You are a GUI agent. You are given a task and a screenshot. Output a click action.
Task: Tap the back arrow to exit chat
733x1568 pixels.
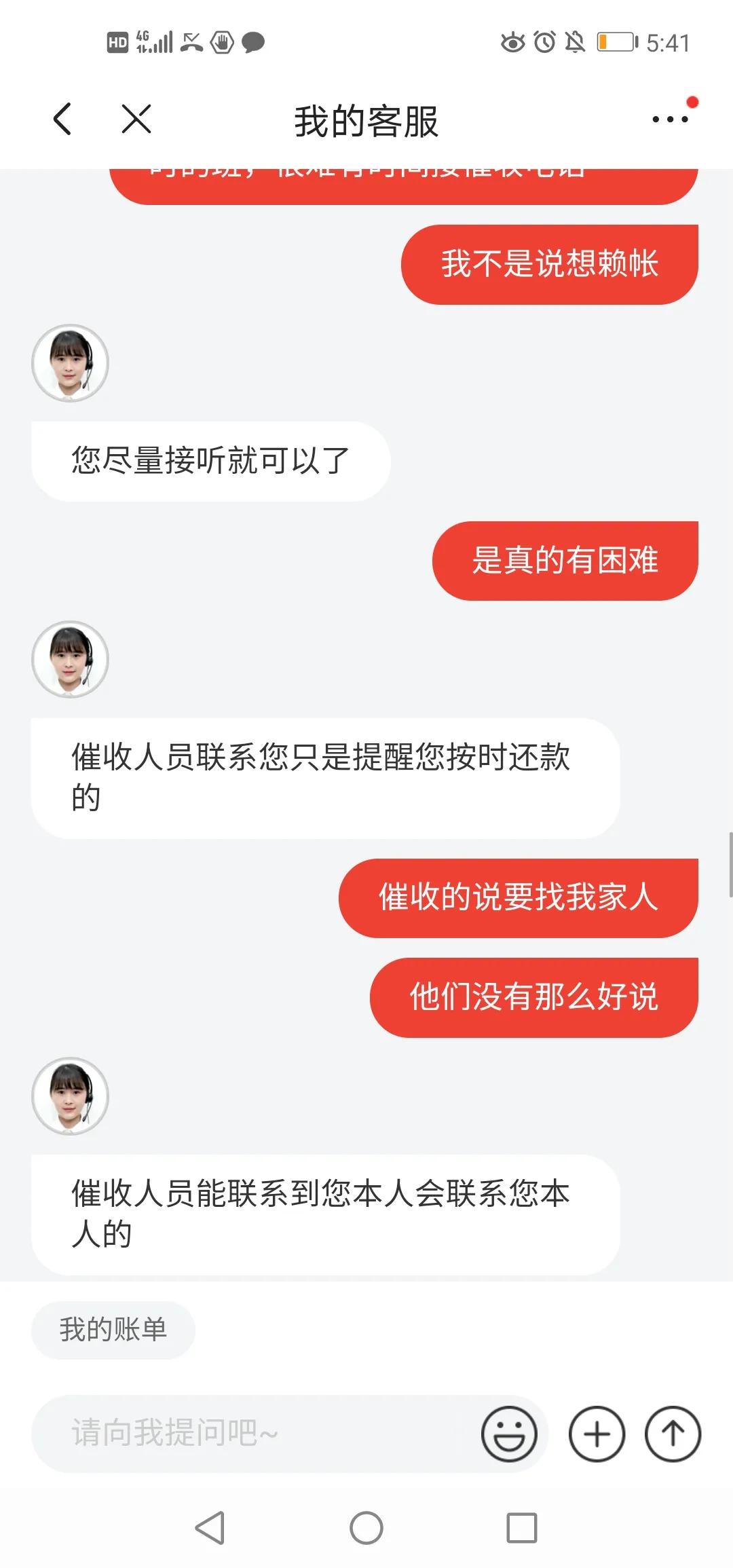(62, 119)
